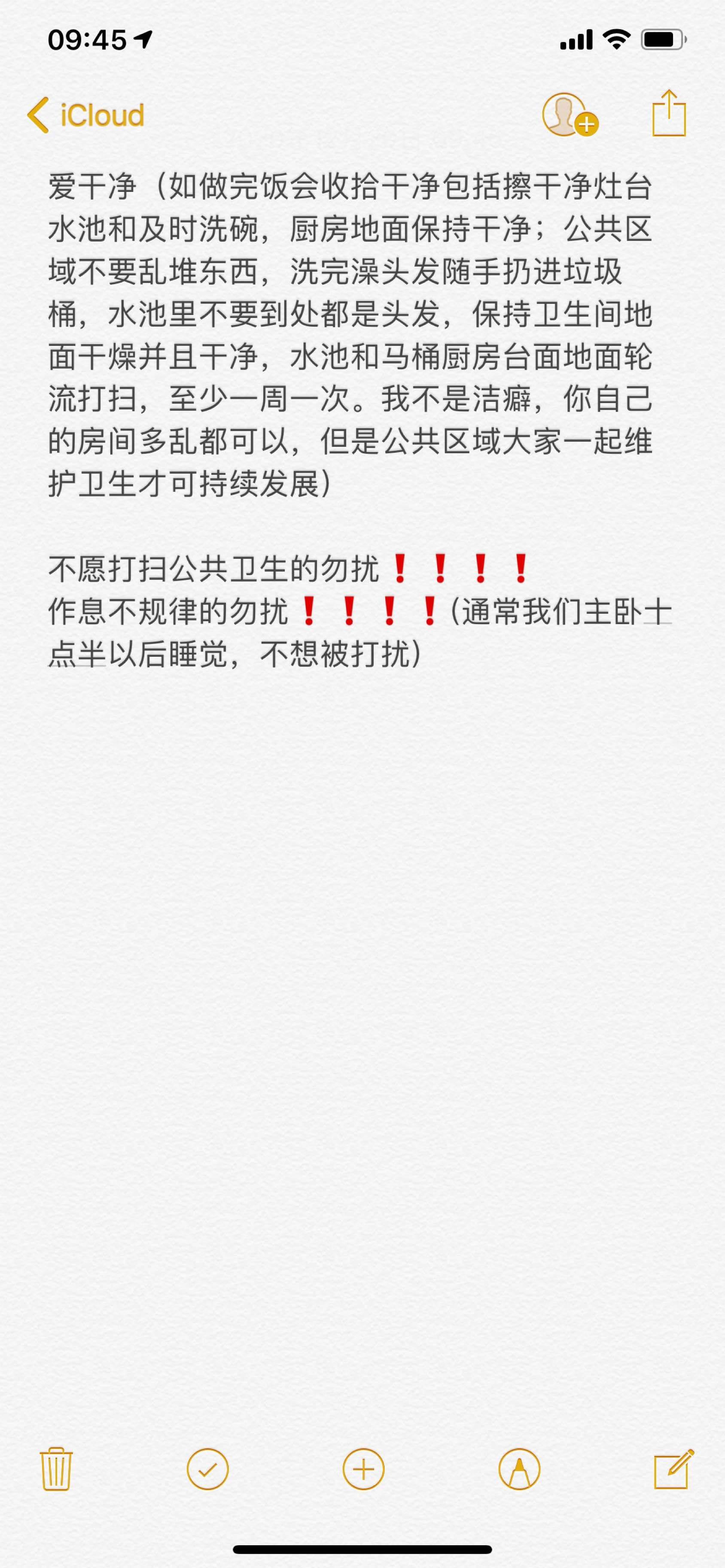Viewport: 725px width, 1568px height.
Task: Open the plus insert menu
Action: pos(364,1469)
